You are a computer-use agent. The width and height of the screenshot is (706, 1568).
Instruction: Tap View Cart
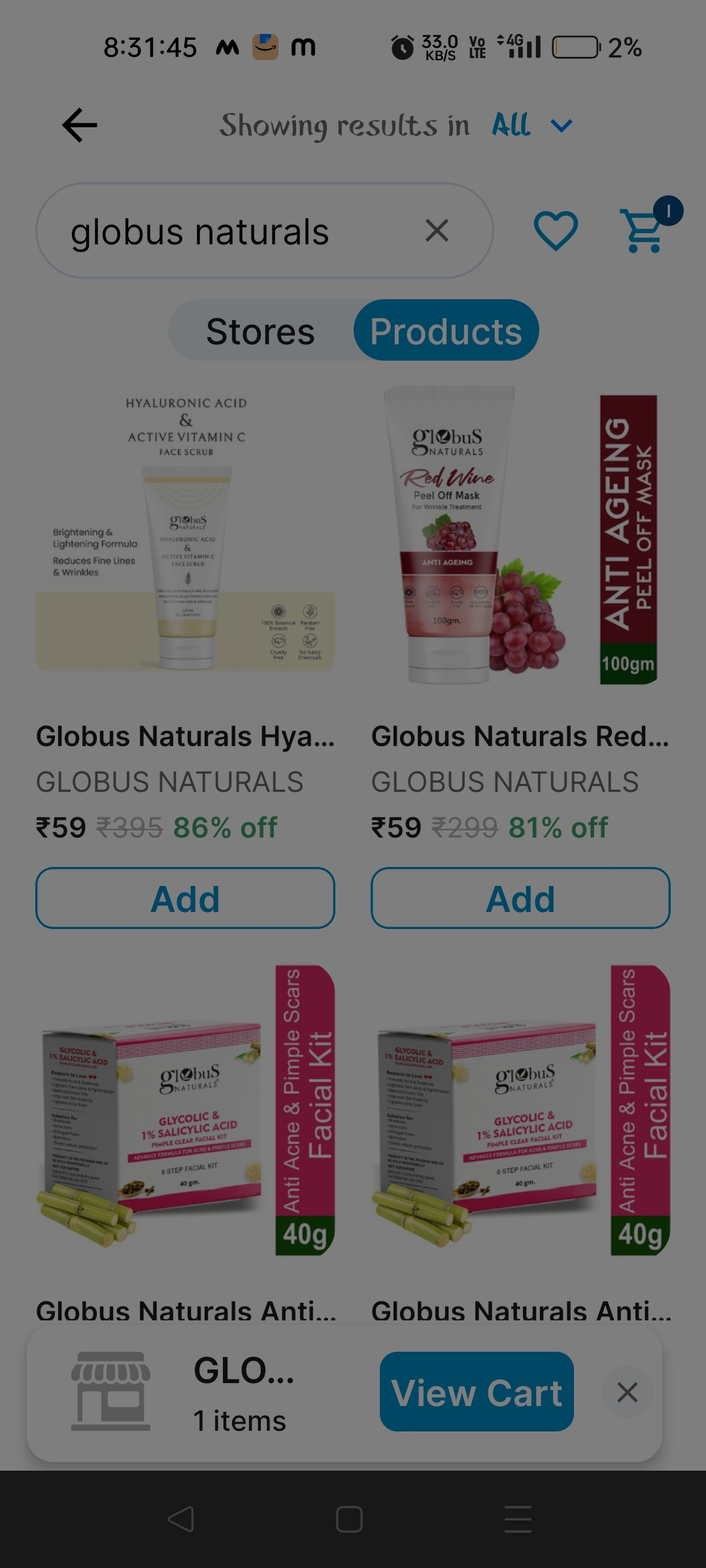477,1392
